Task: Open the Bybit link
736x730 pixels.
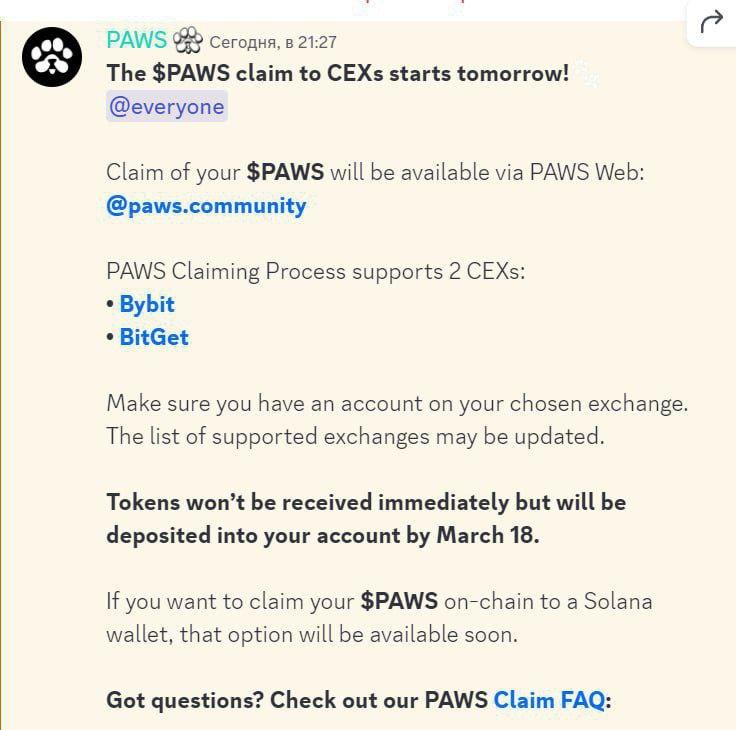Action: (x=147, y=304)
